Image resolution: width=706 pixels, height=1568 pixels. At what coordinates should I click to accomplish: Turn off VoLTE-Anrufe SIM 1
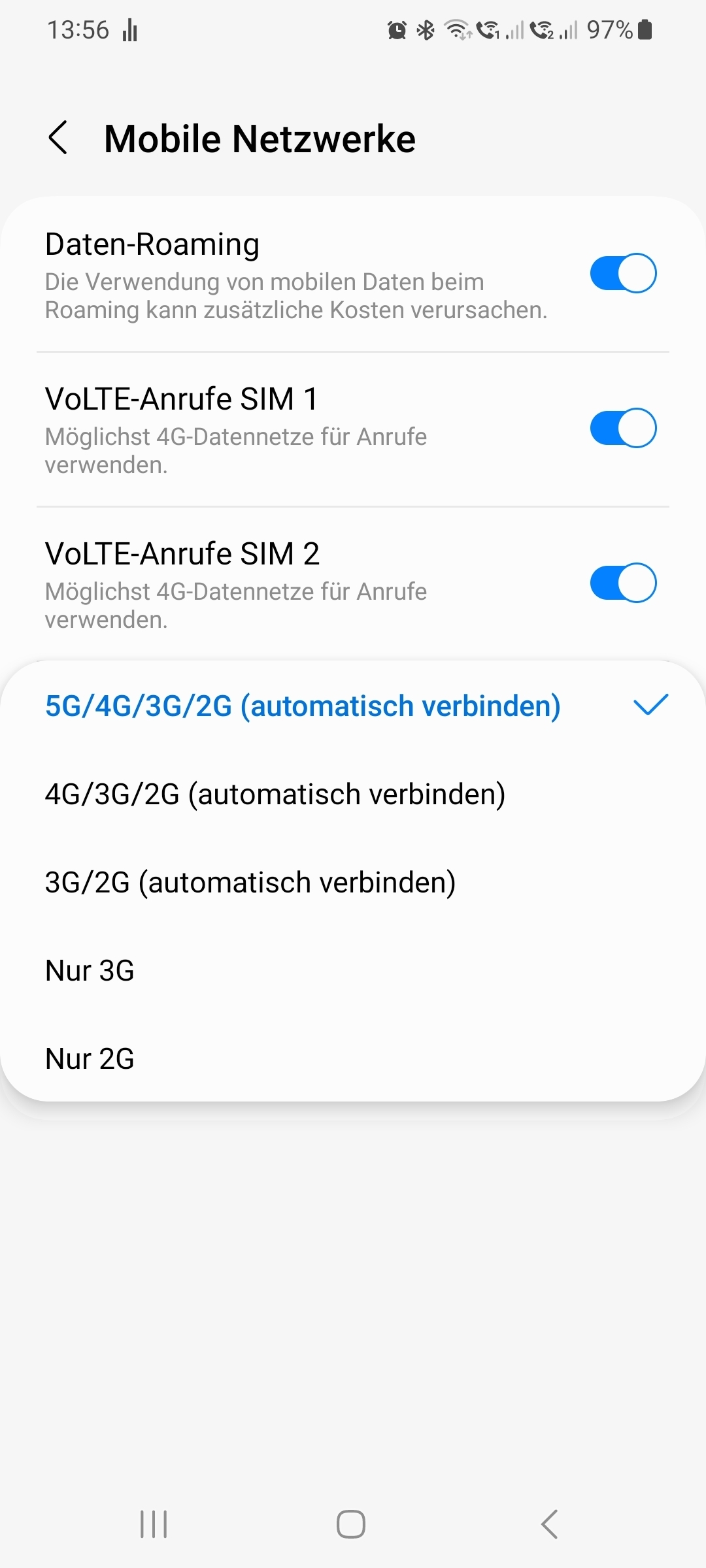point(623,428)
